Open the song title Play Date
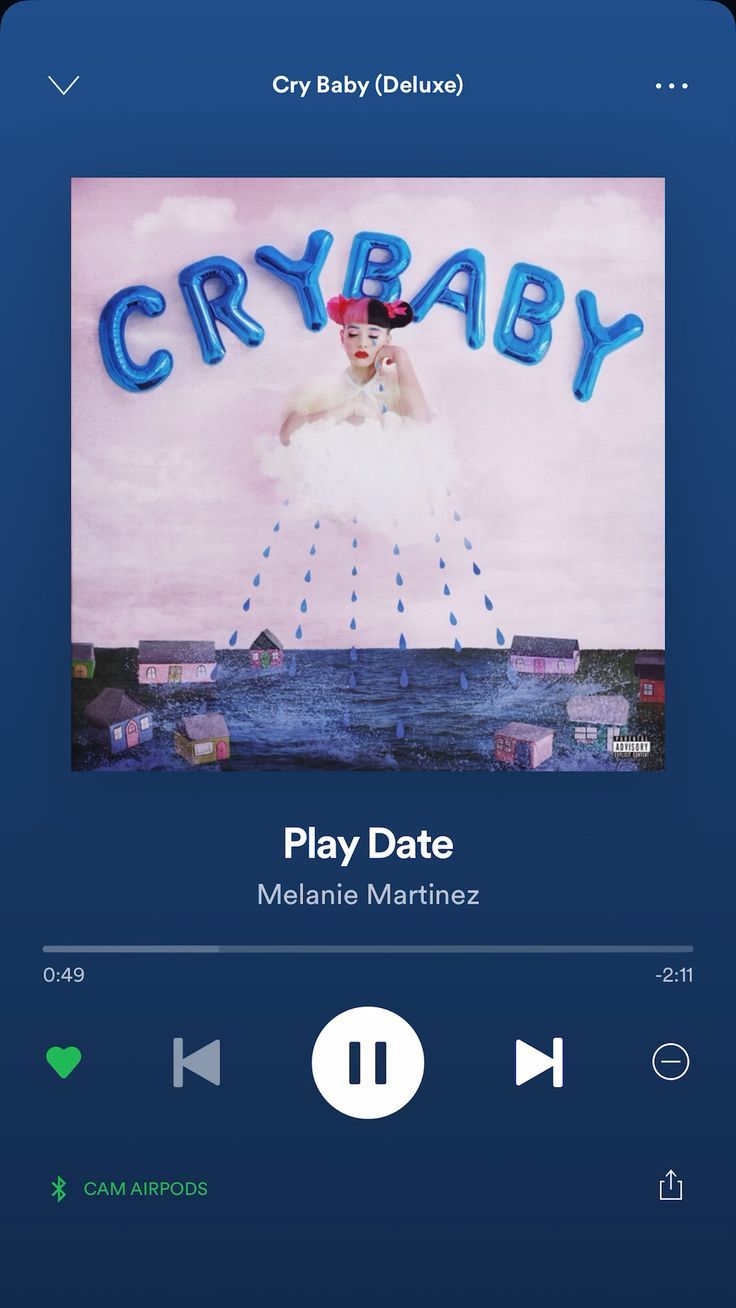 (368, 844)
